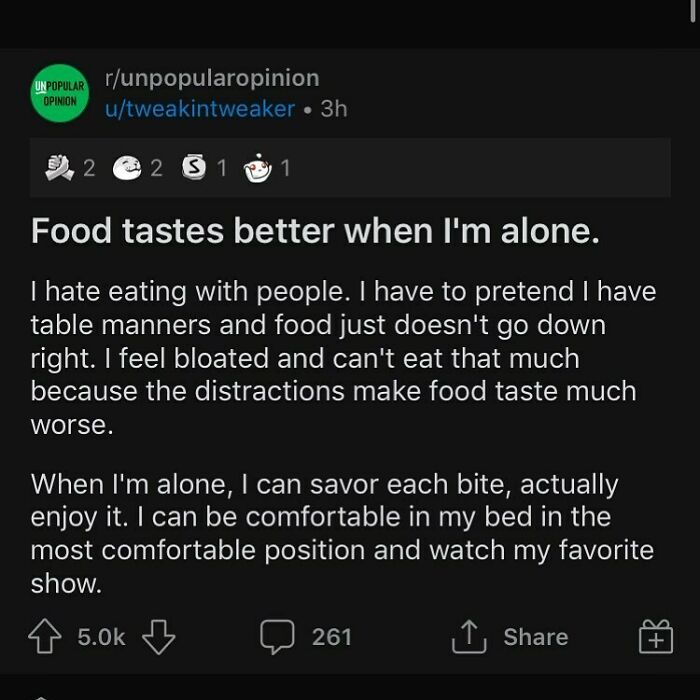Image resolution: width=700 pixels, height=700 pixels.
Task: Open the post titled Food tastes better when I'm alone
Action: coord(315,231)
